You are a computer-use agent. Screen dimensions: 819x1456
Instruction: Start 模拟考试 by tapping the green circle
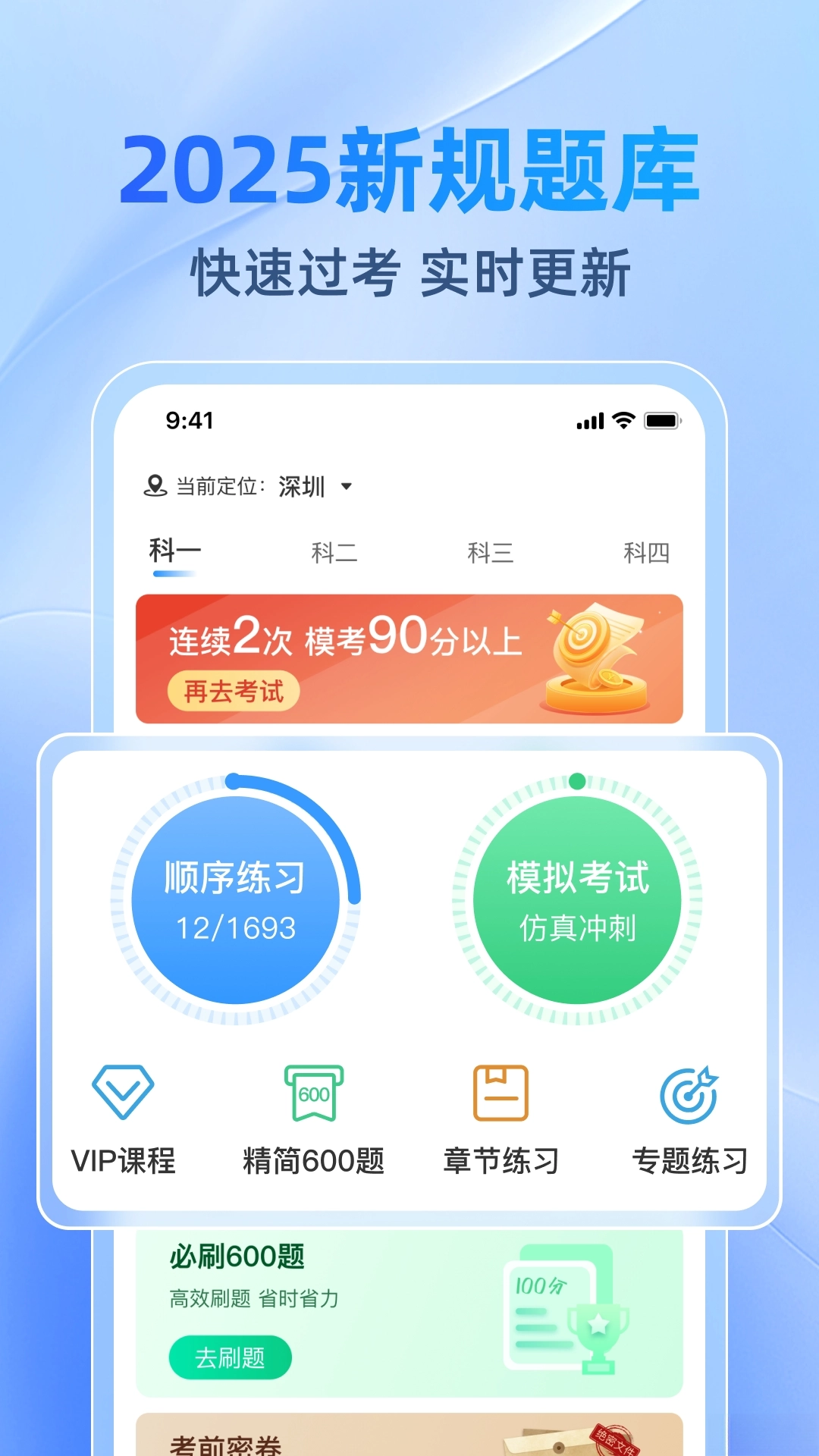[x=577, y=899]
